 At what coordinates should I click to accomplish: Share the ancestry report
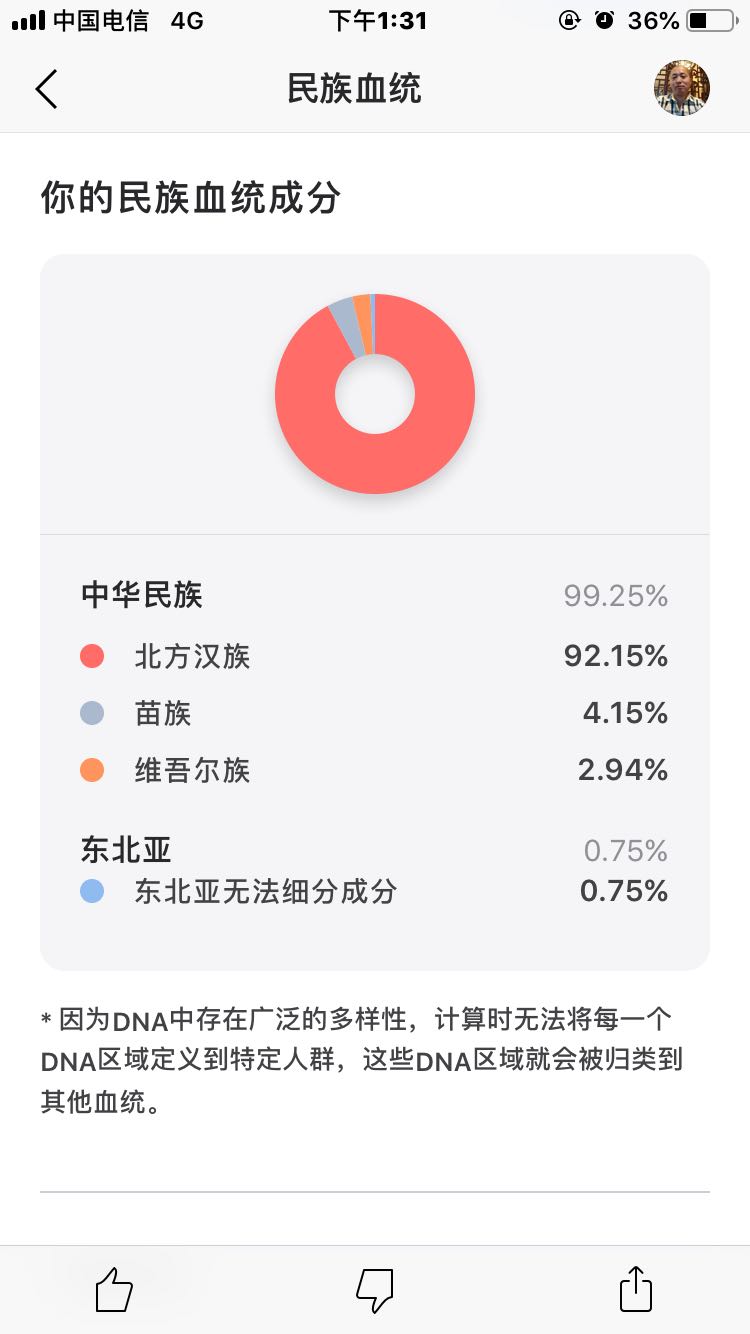[x=636, y=1288]
